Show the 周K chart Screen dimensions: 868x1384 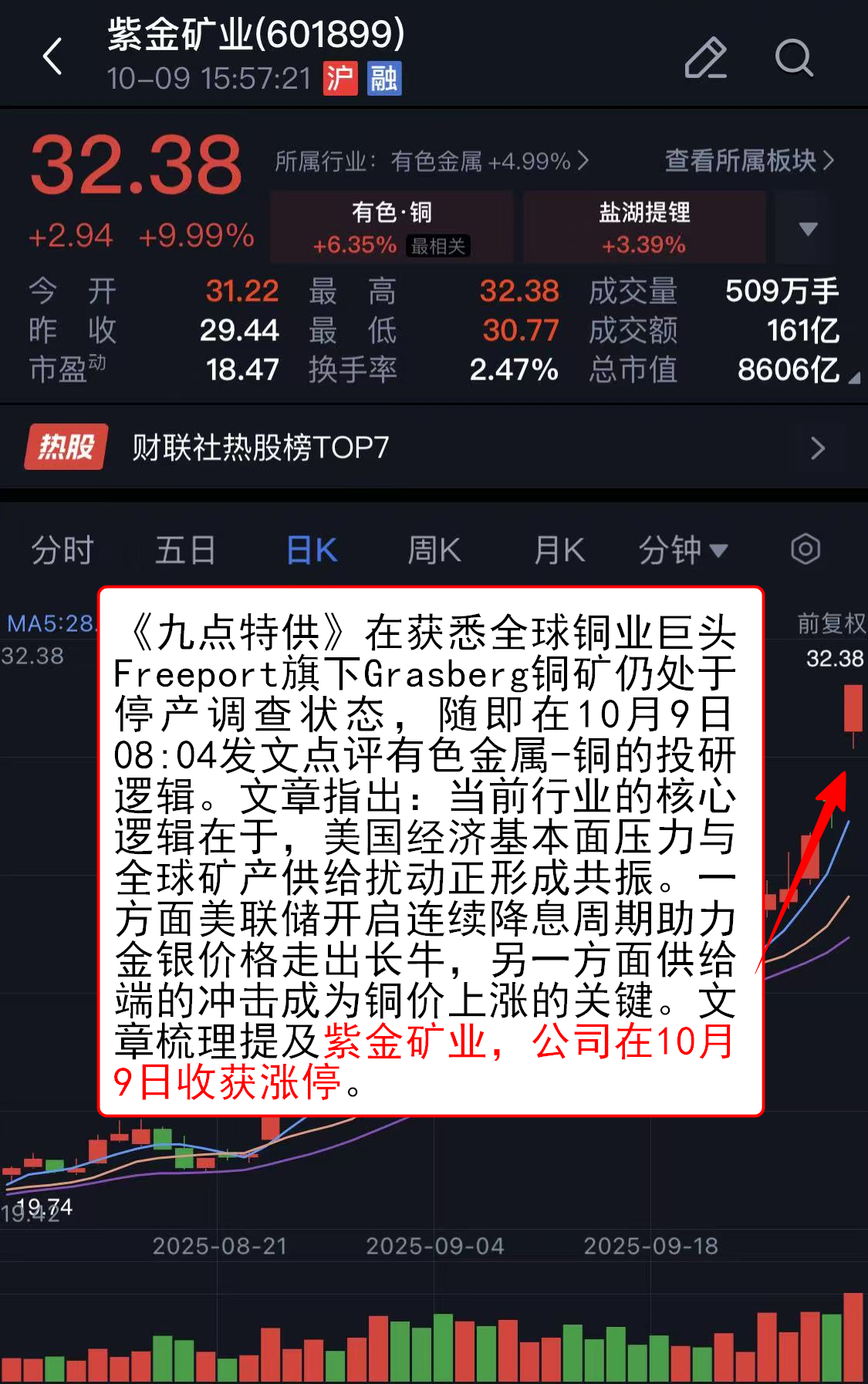(x=434, y=550)
